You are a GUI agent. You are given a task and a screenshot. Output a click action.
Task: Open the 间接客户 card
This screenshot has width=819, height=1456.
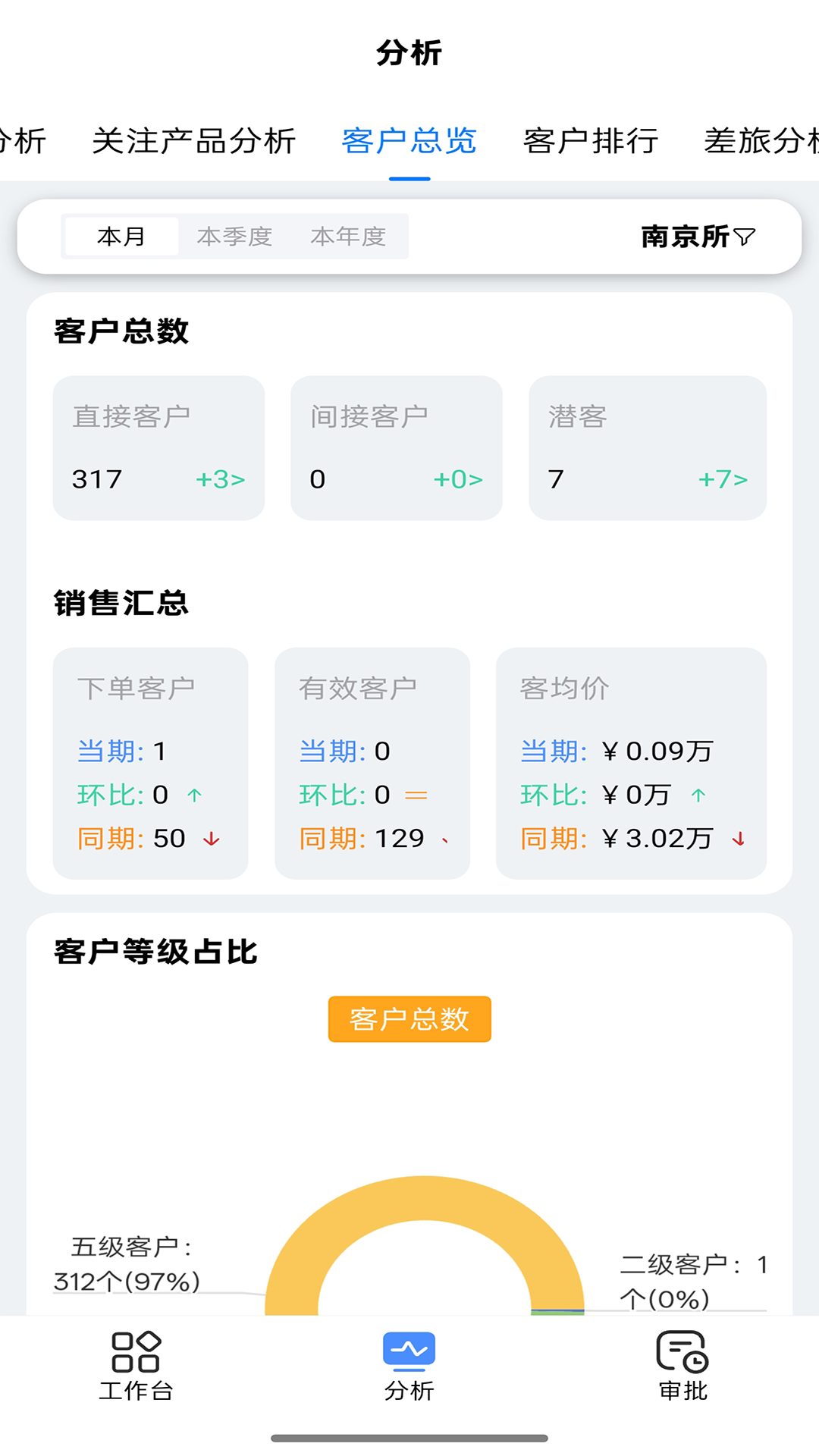click(x=396, y=448)
